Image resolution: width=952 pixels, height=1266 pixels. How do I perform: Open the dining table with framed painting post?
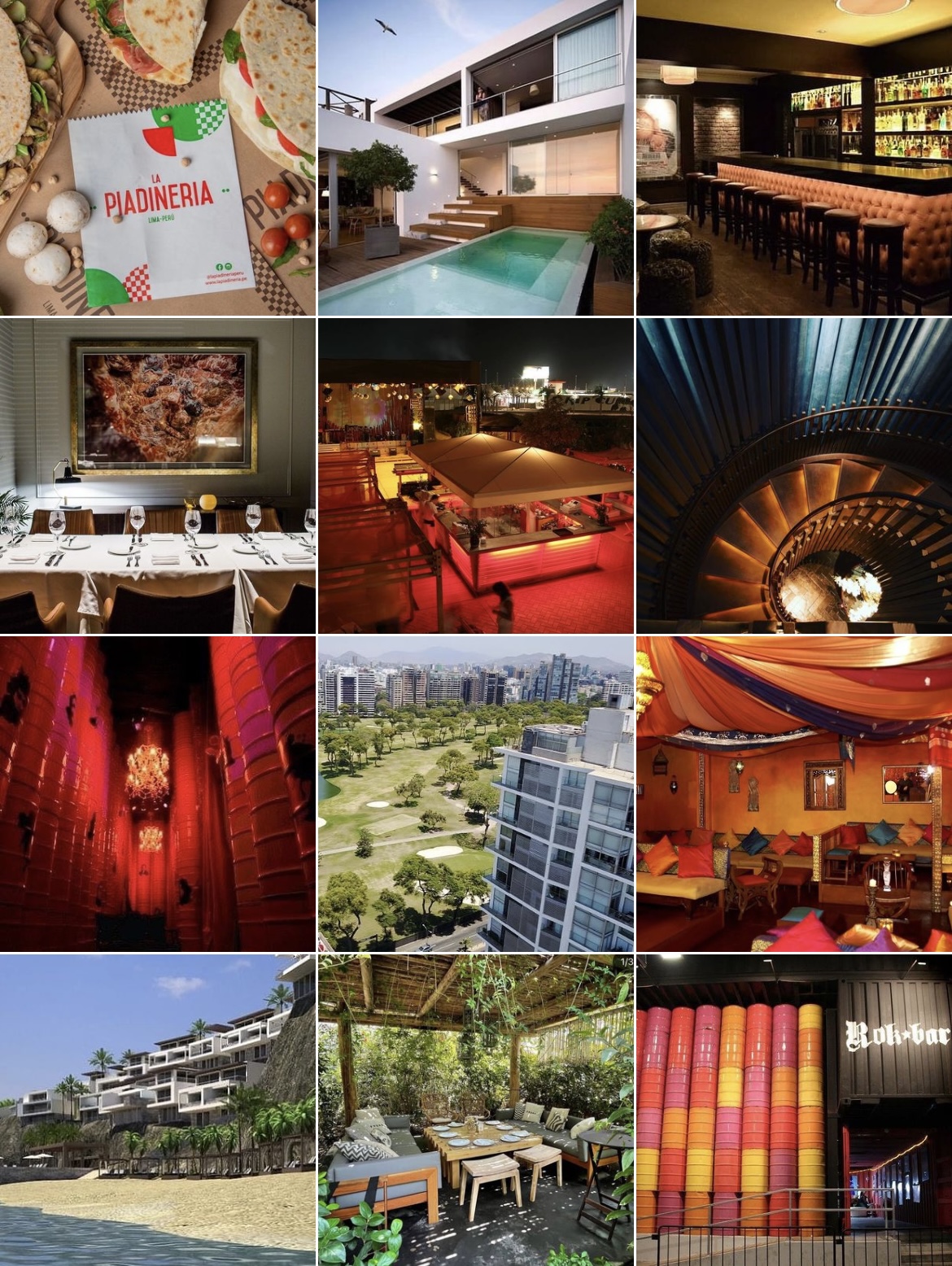pos(158,476)
